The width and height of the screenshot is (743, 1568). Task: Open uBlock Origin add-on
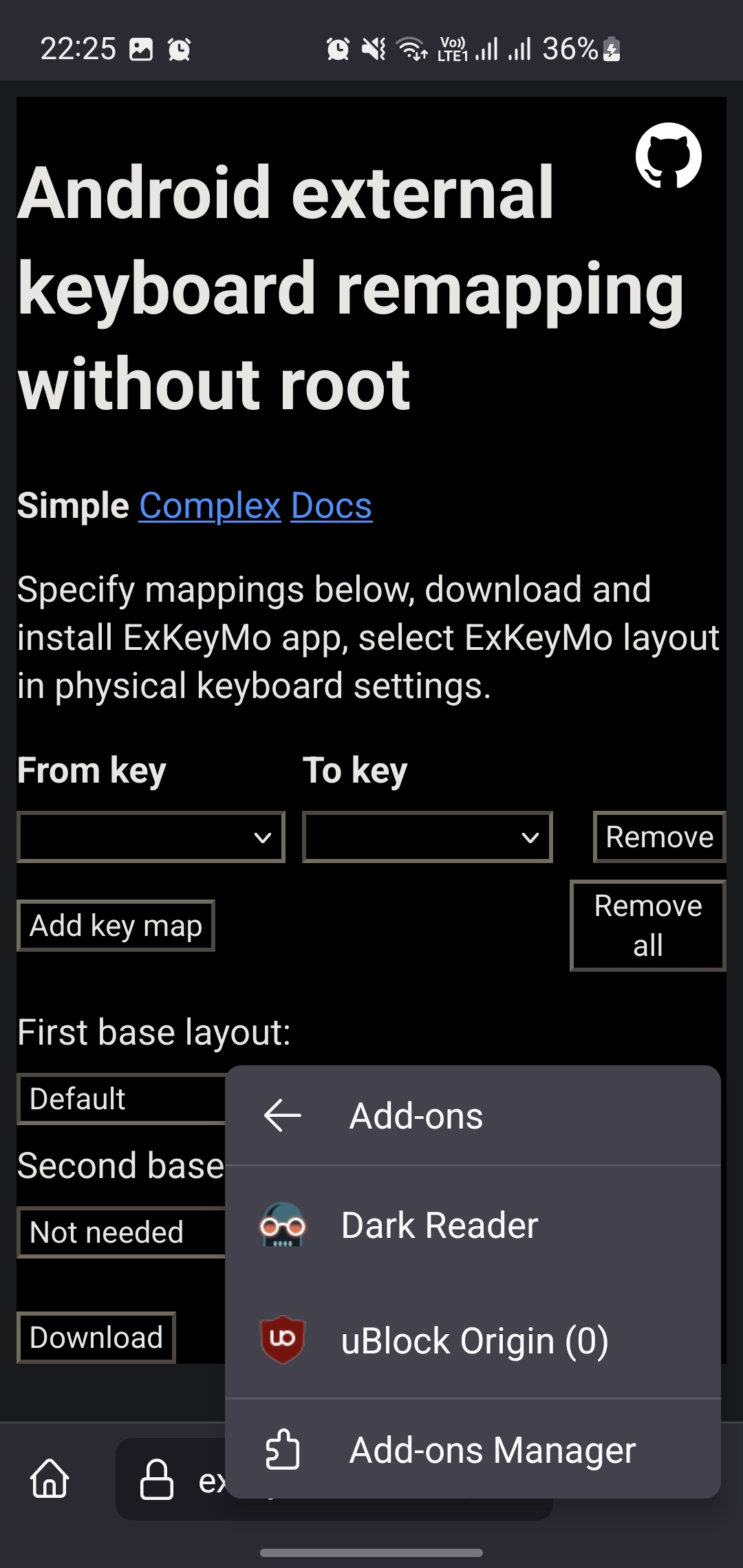pos(473,1340)
